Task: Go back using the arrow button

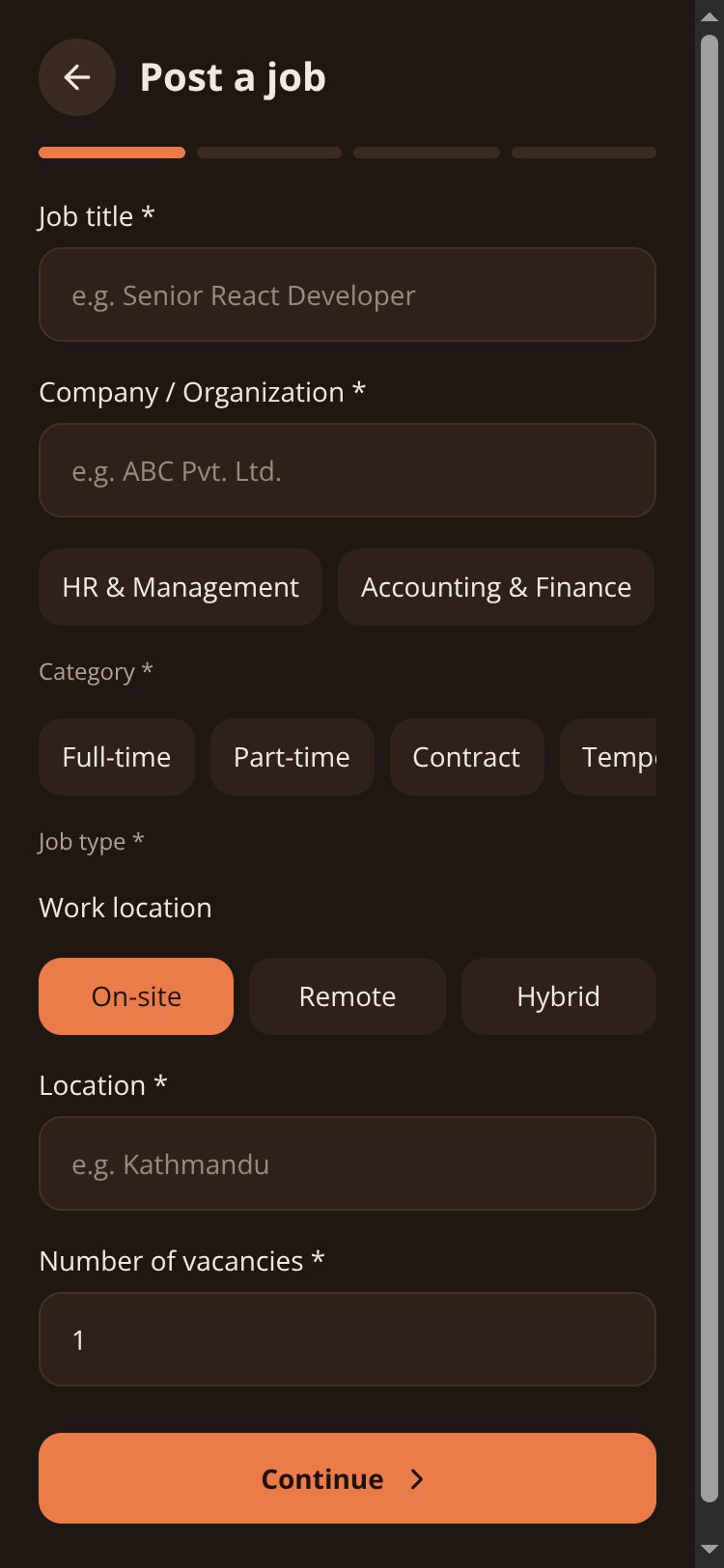Action: coord(77,77)
